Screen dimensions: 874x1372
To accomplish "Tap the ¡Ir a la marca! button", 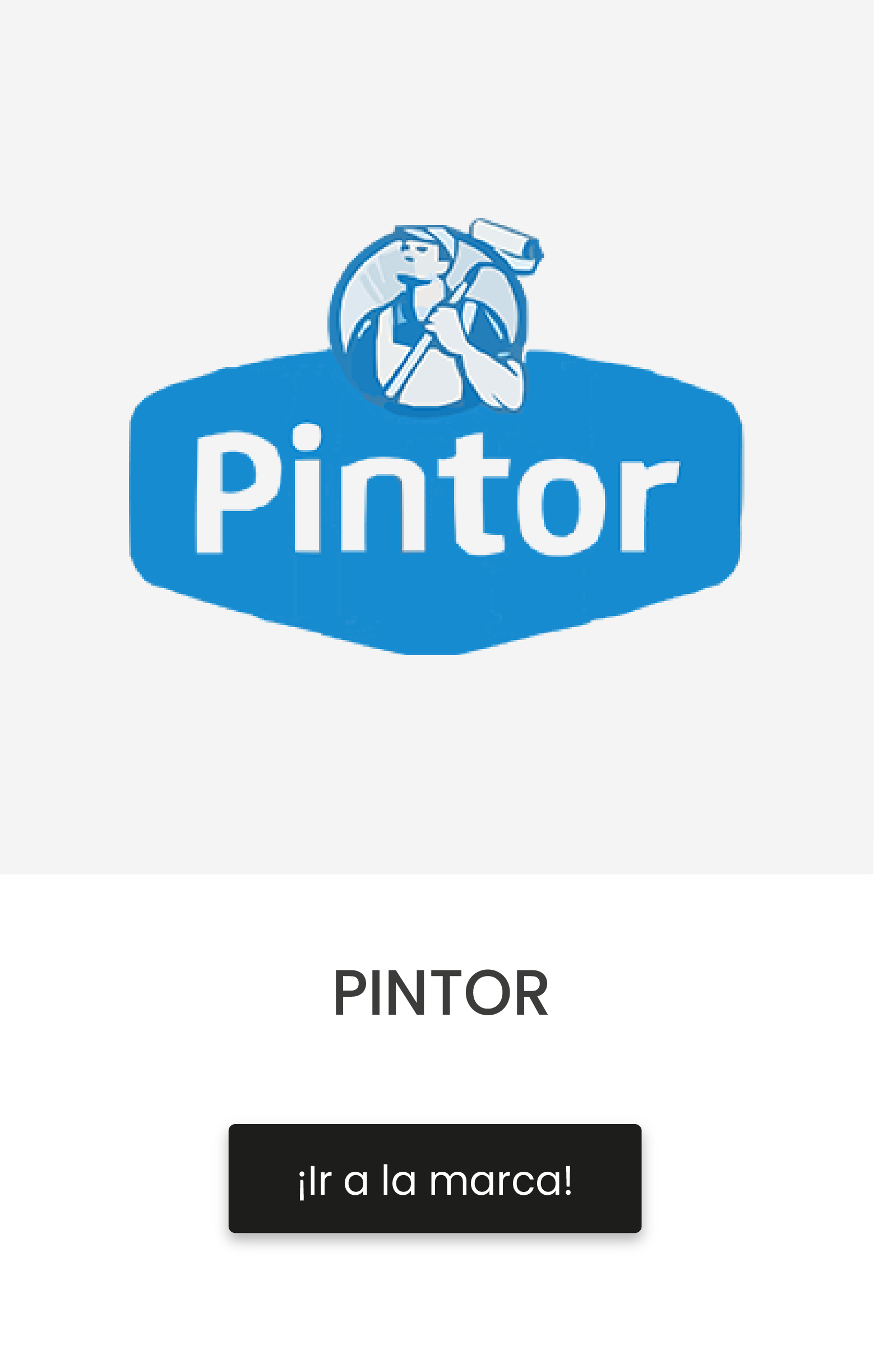I will coord(435,1180).
